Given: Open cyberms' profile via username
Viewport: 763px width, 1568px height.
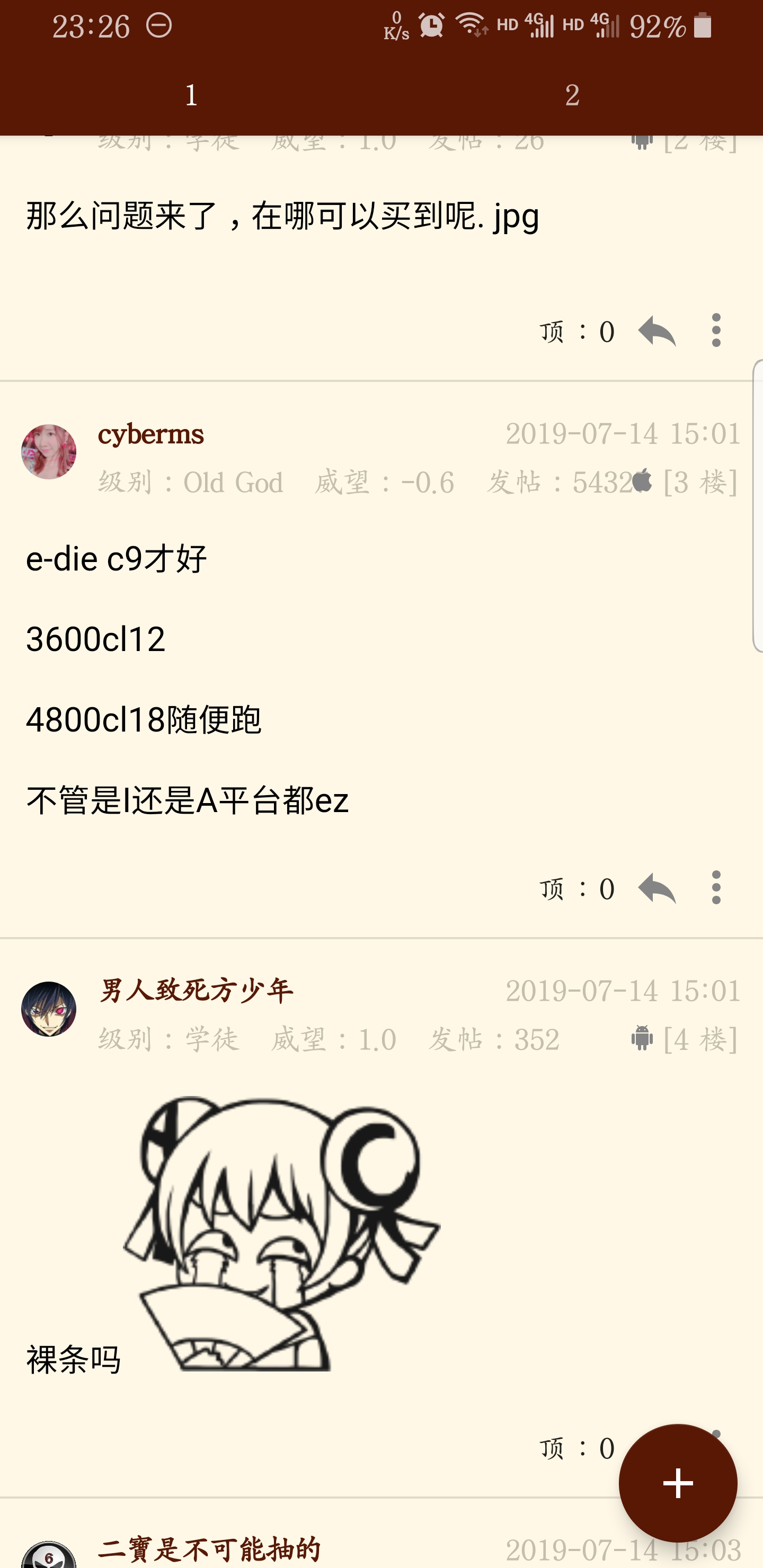Looking at the screenshot, I should (151, 434).
